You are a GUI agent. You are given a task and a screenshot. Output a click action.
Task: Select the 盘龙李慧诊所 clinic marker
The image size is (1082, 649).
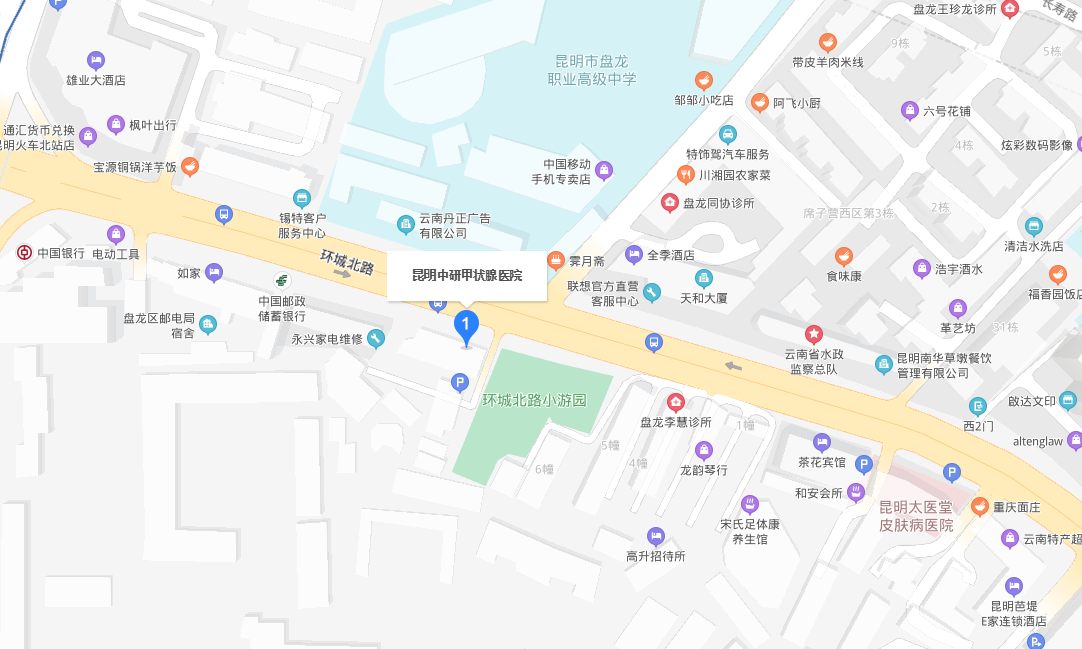point(676,402)
